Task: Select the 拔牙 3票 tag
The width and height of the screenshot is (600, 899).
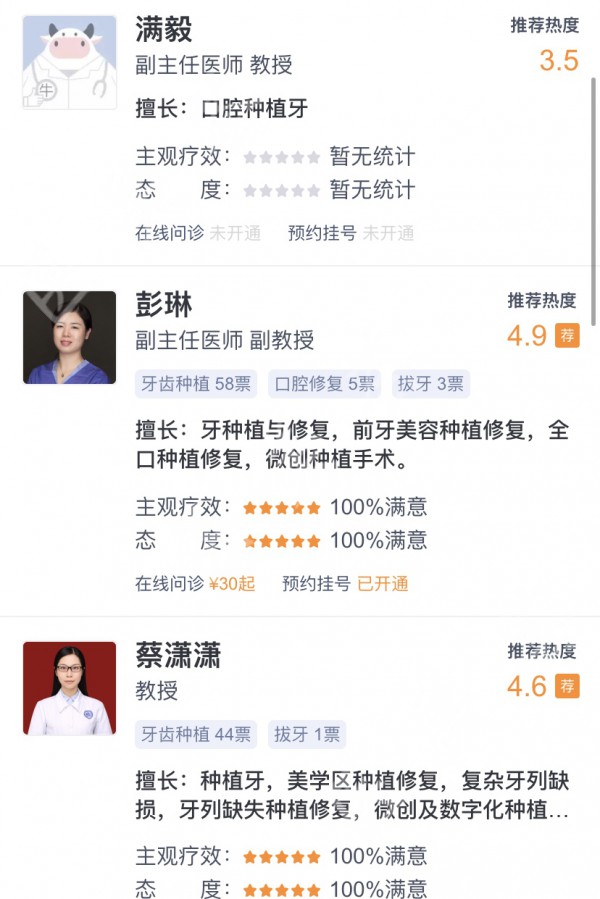Action: pyautogui.click(x=430, y=383)
